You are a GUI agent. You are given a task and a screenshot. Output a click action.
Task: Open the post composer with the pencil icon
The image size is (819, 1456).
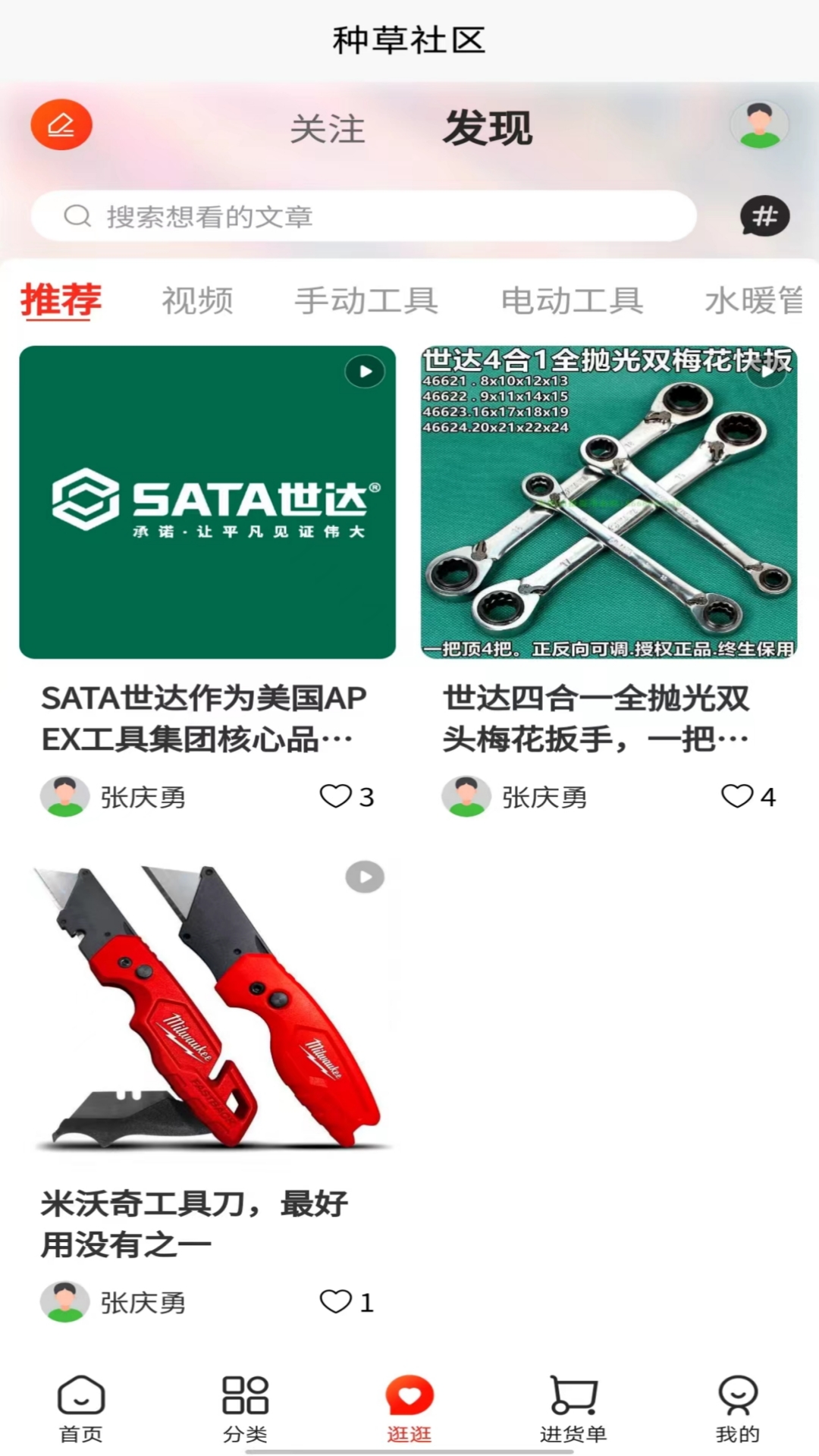(61, 124)
